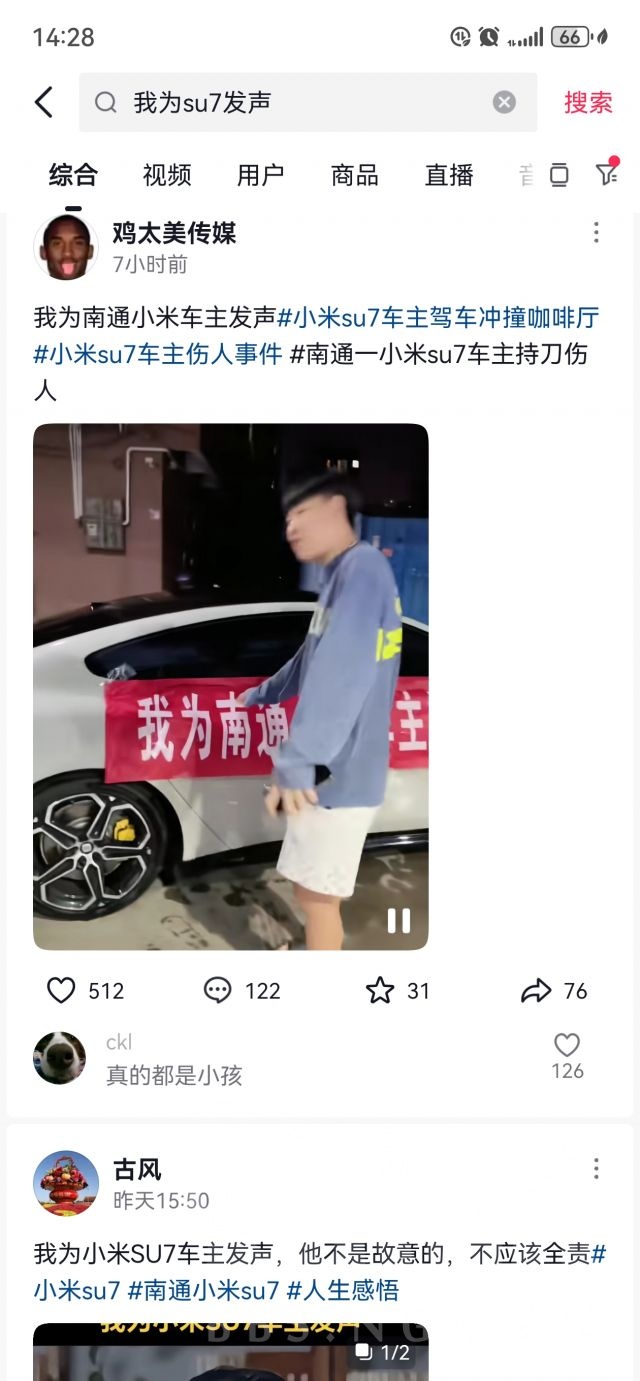Image resolution: width=640 pixels, height=1381 pixels.
Task: Switch to the 直播 tab
Action: coord(449,175)
